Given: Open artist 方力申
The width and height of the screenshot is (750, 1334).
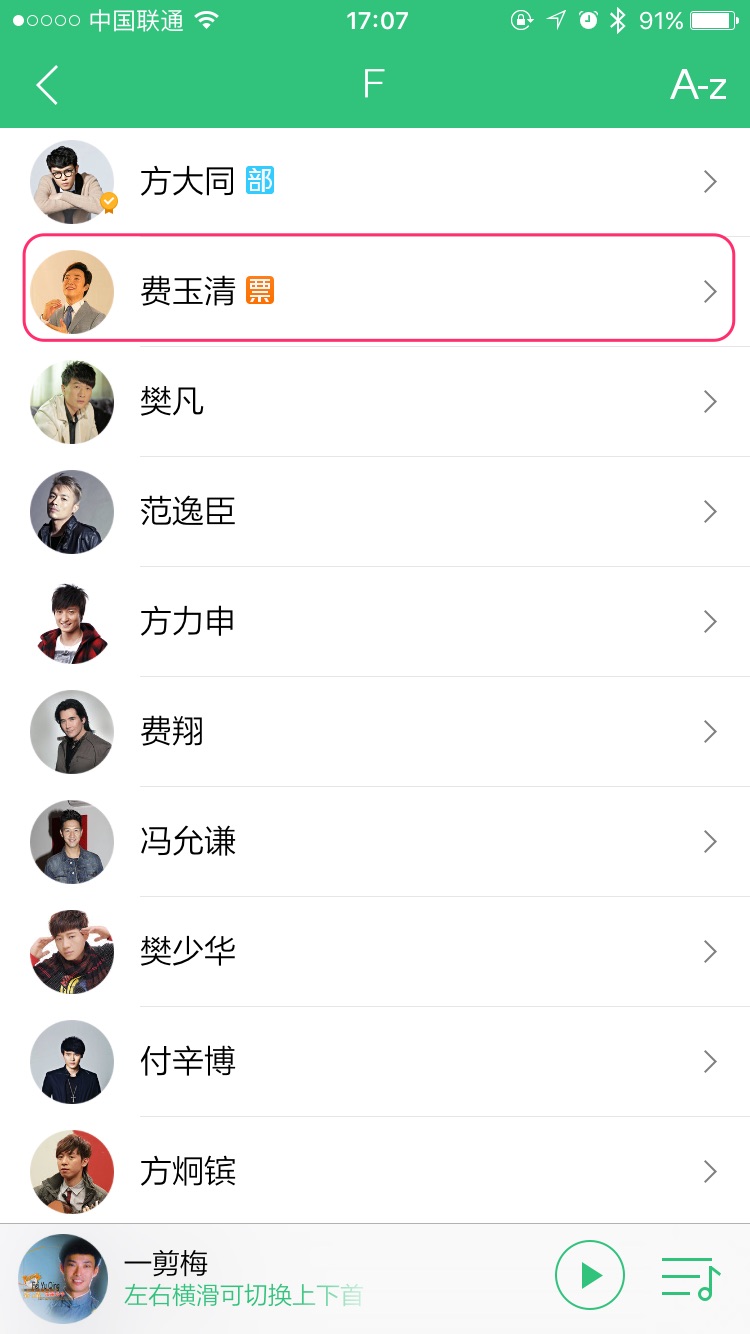Looking at the screenshot, I should click(375, 622).
